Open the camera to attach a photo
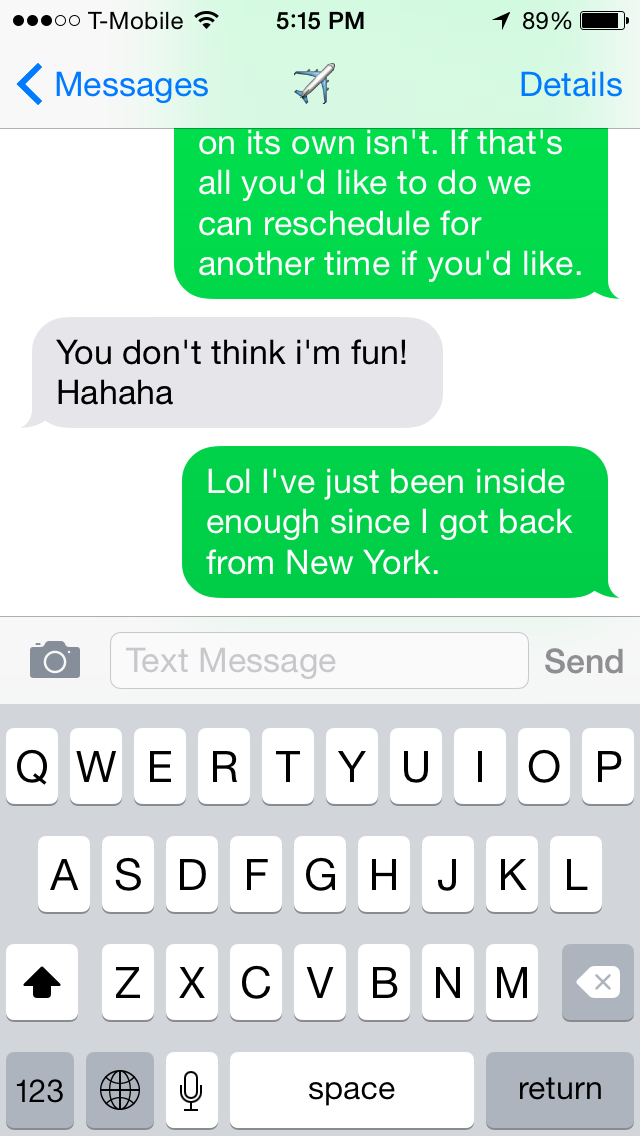Viewport: 640px width, 1136px height. (x=55, y=660)
